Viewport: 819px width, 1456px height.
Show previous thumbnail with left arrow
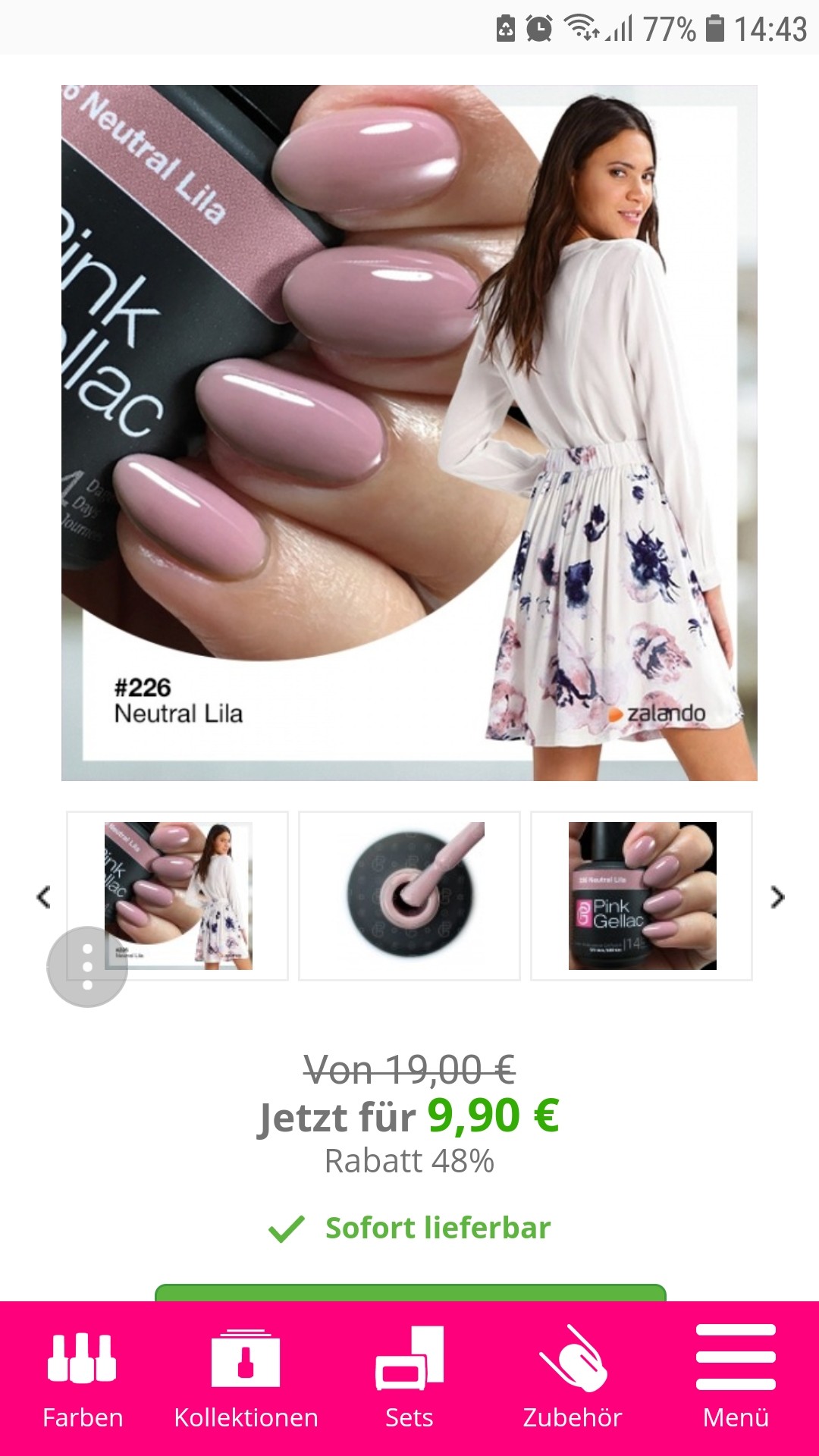pos(44,896)
